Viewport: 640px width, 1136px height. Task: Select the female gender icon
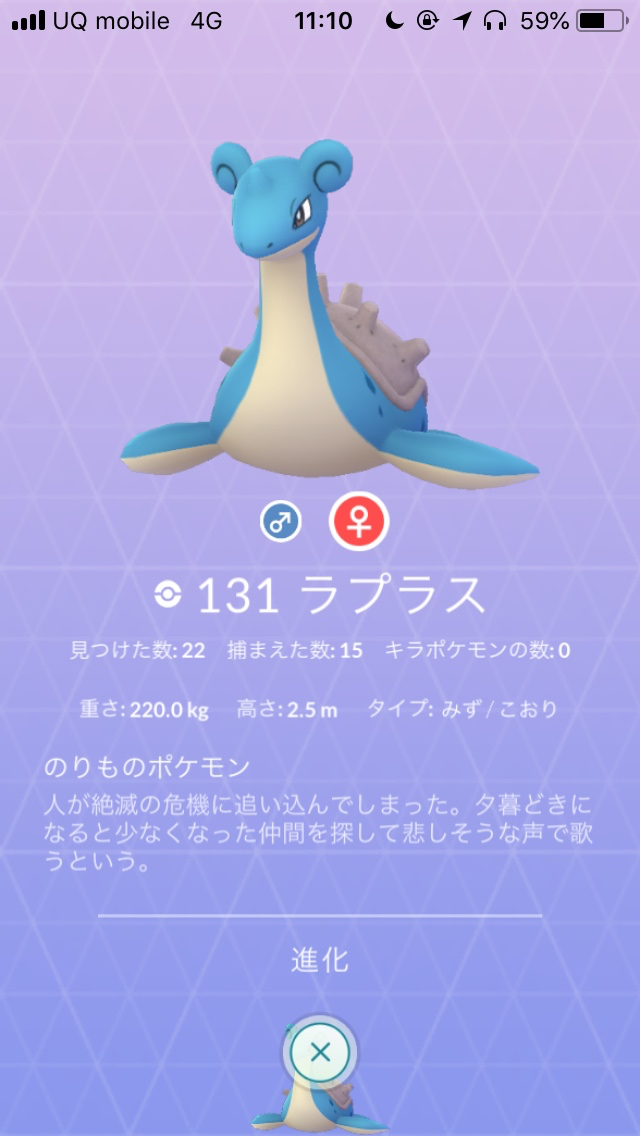(x=359, y=522)
